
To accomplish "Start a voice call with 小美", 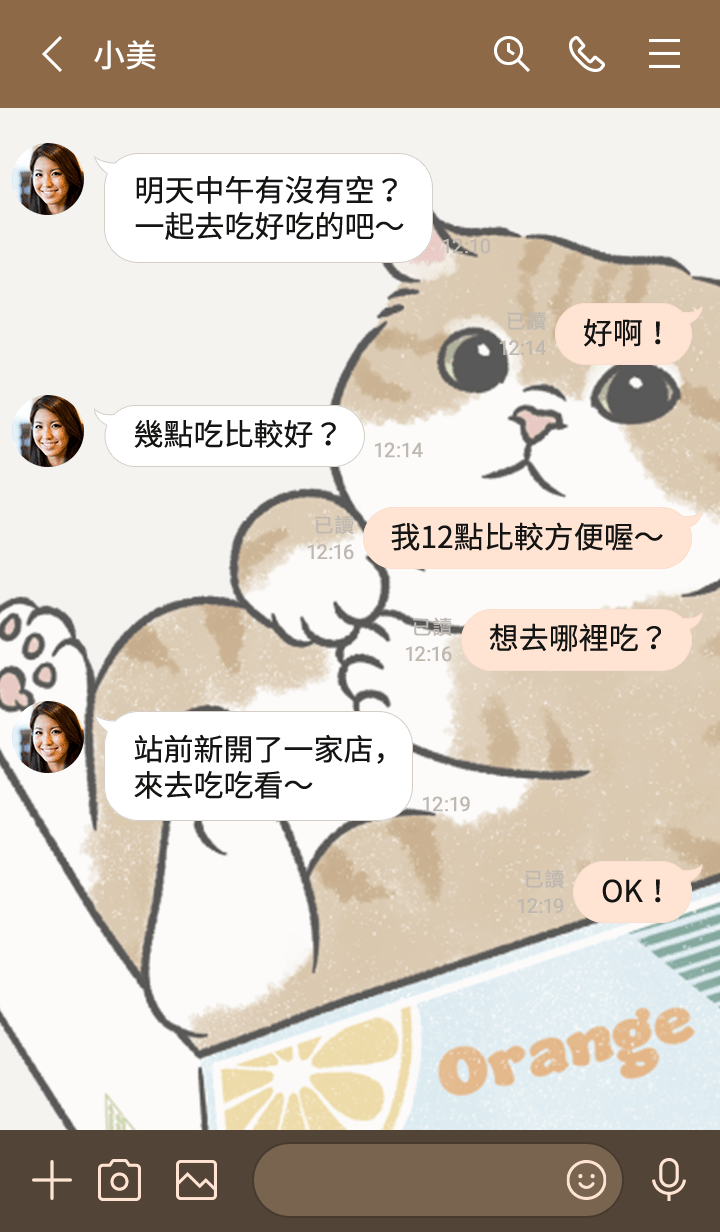I will (587, 54).
